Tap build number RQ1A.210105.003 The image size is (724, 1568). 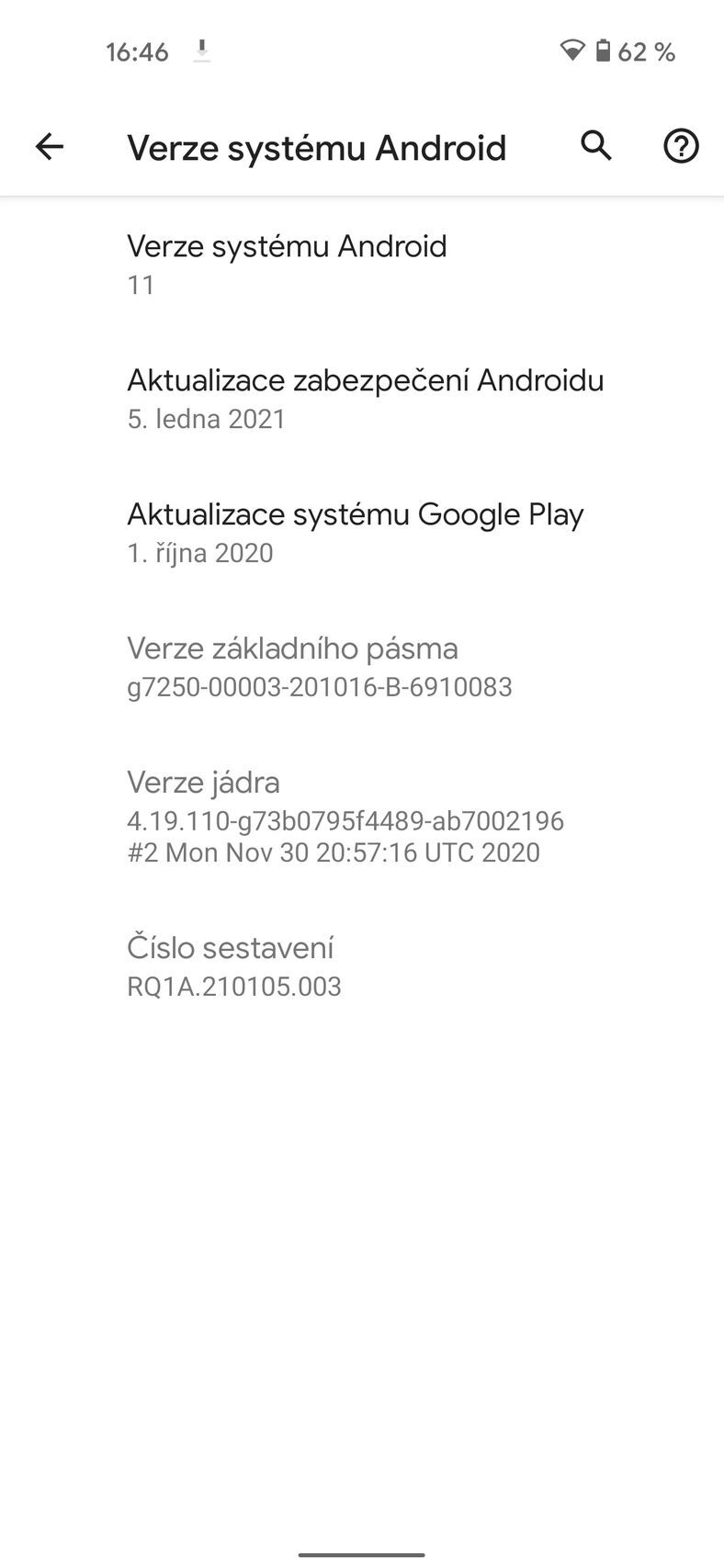click(x=234, y=987)
